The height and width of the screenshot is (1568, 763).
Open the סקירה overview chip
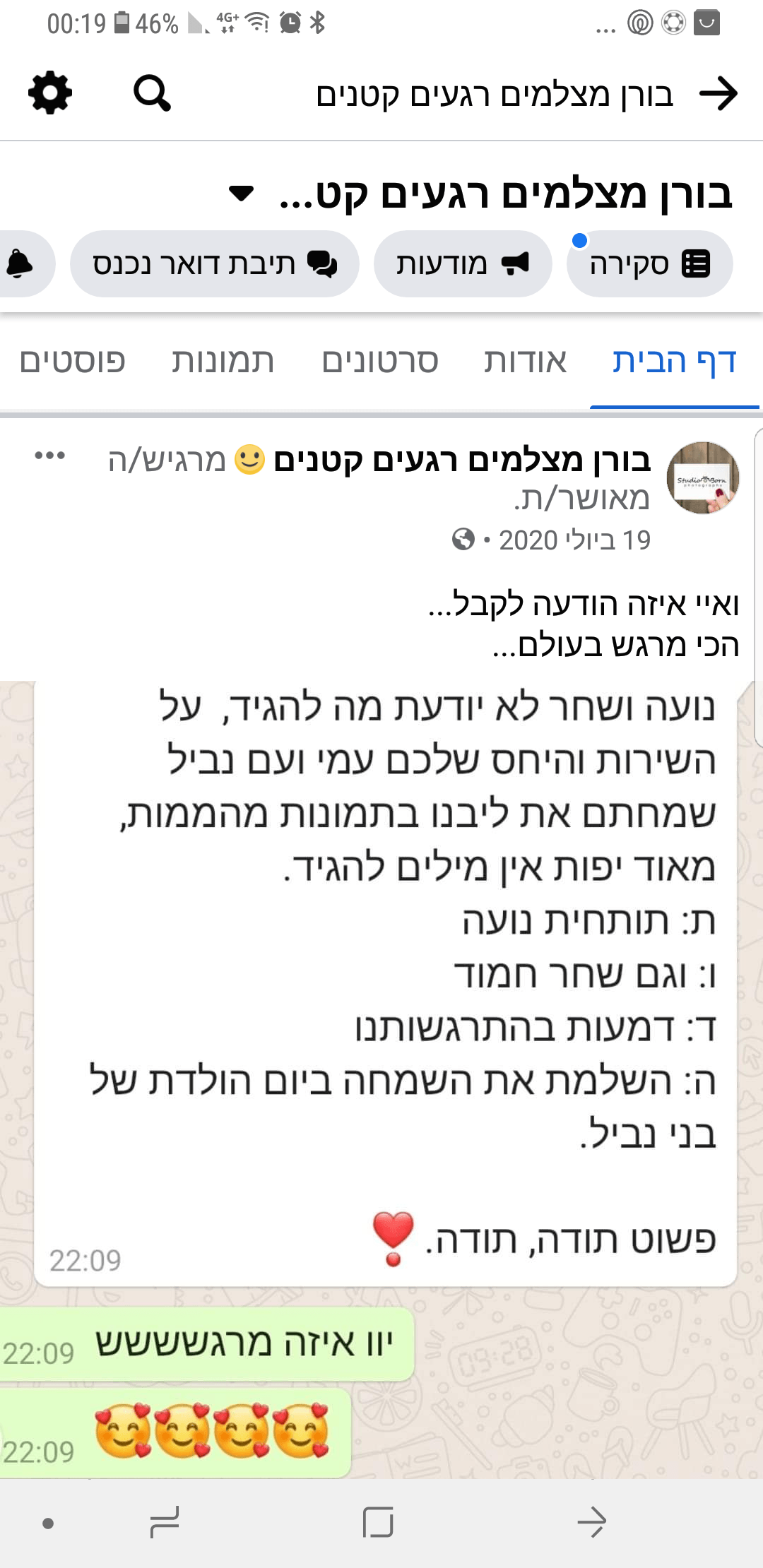(649, 264)
